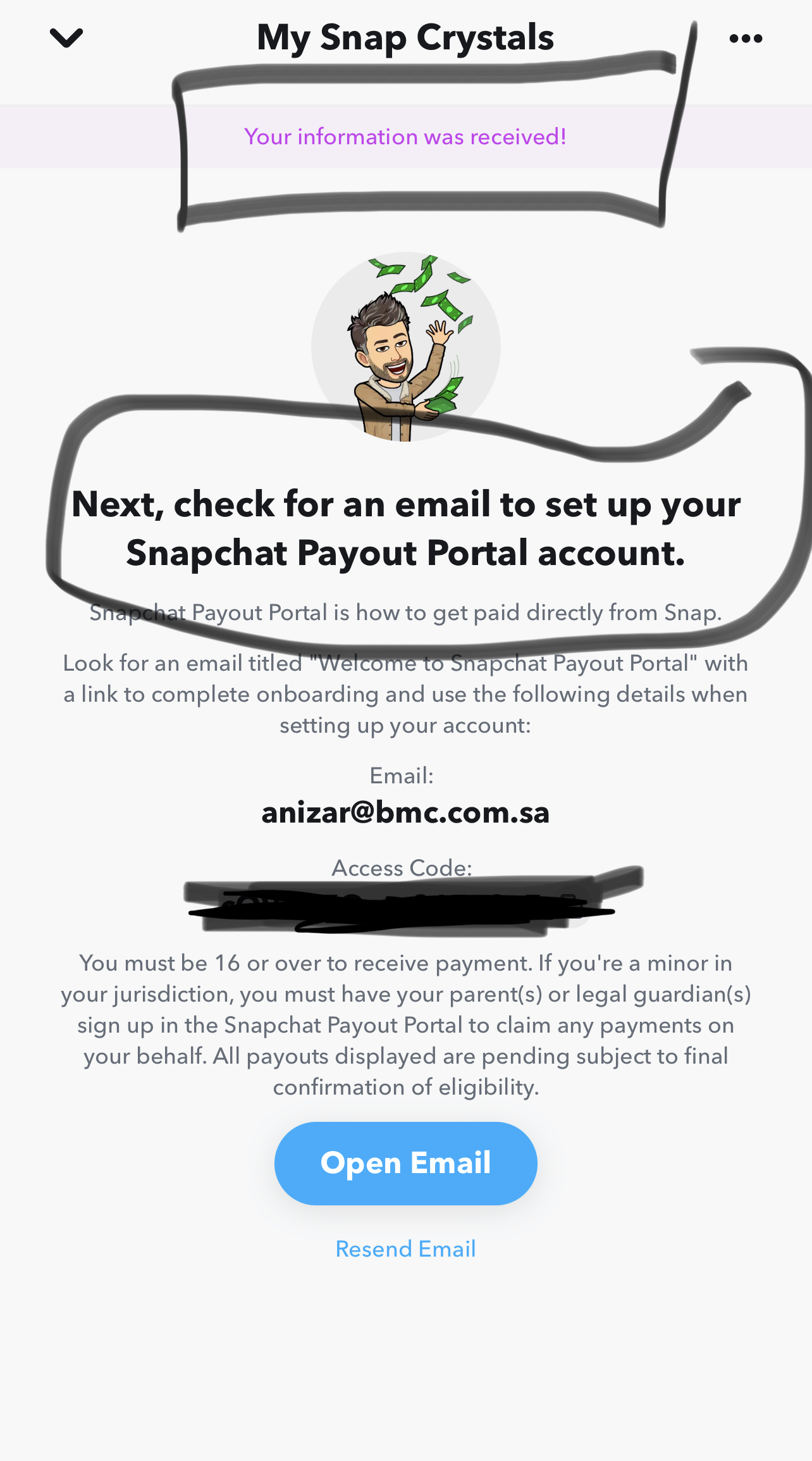Collapse the My Snap Crystals screen
Screen dimensions: 812x1461
(66, 38)
